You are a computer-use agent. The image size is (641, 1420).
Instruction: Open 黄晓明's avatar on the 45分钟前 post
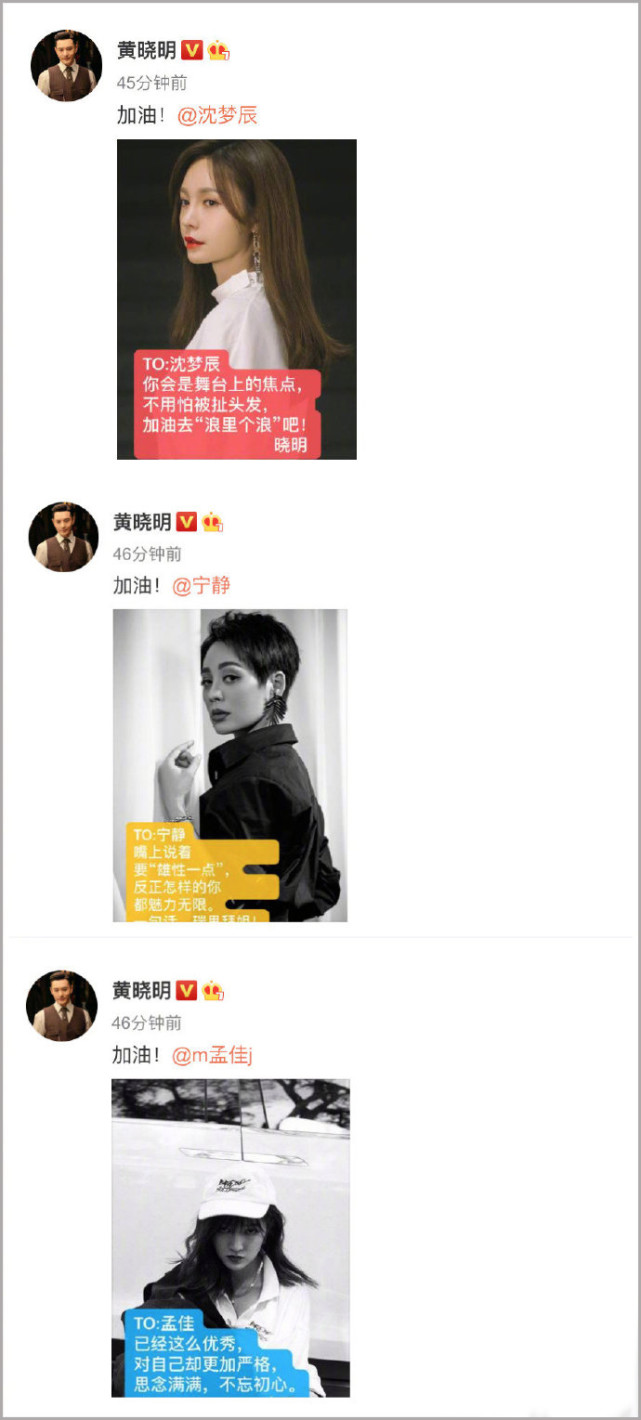pyautogui.click(x=67, y=65)
